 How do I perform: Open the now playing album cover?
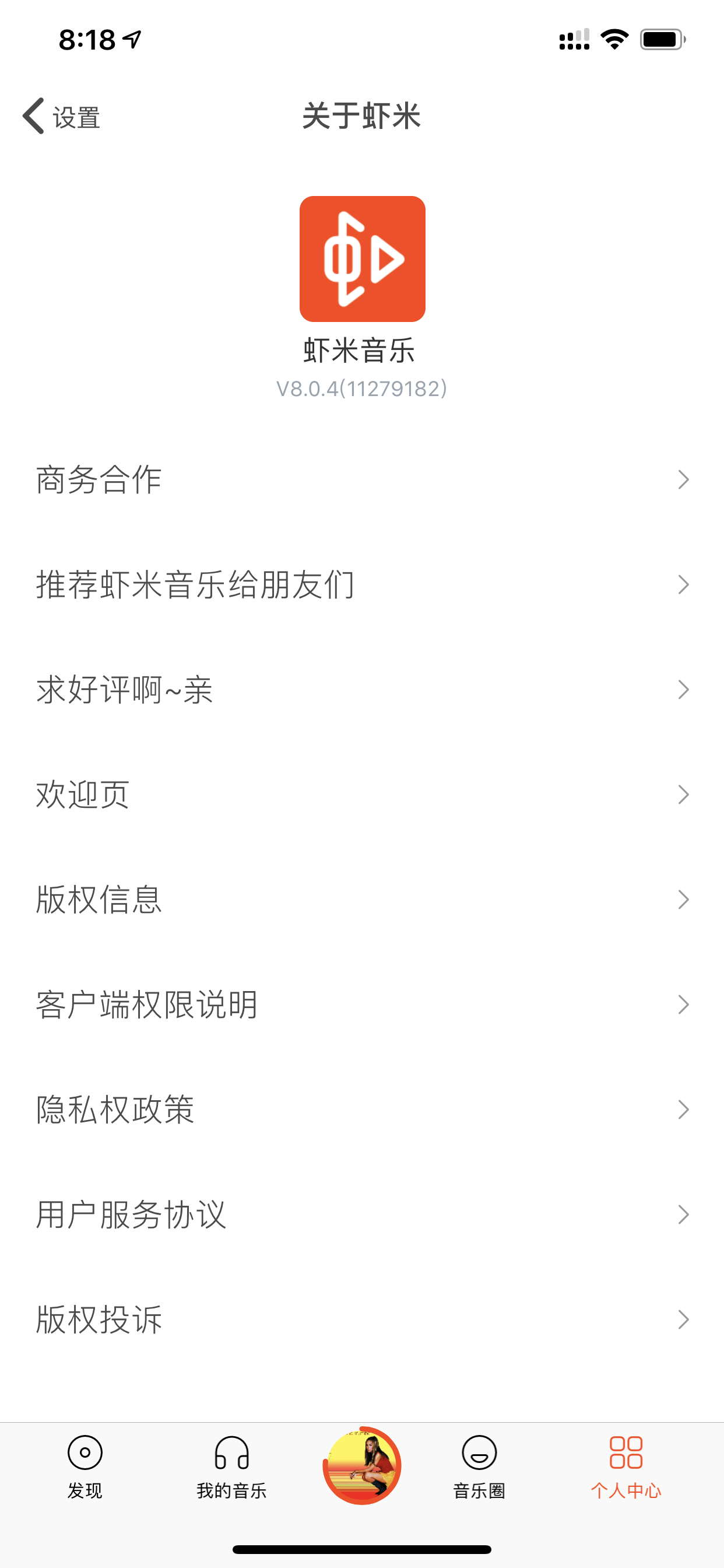point(362,1465)
